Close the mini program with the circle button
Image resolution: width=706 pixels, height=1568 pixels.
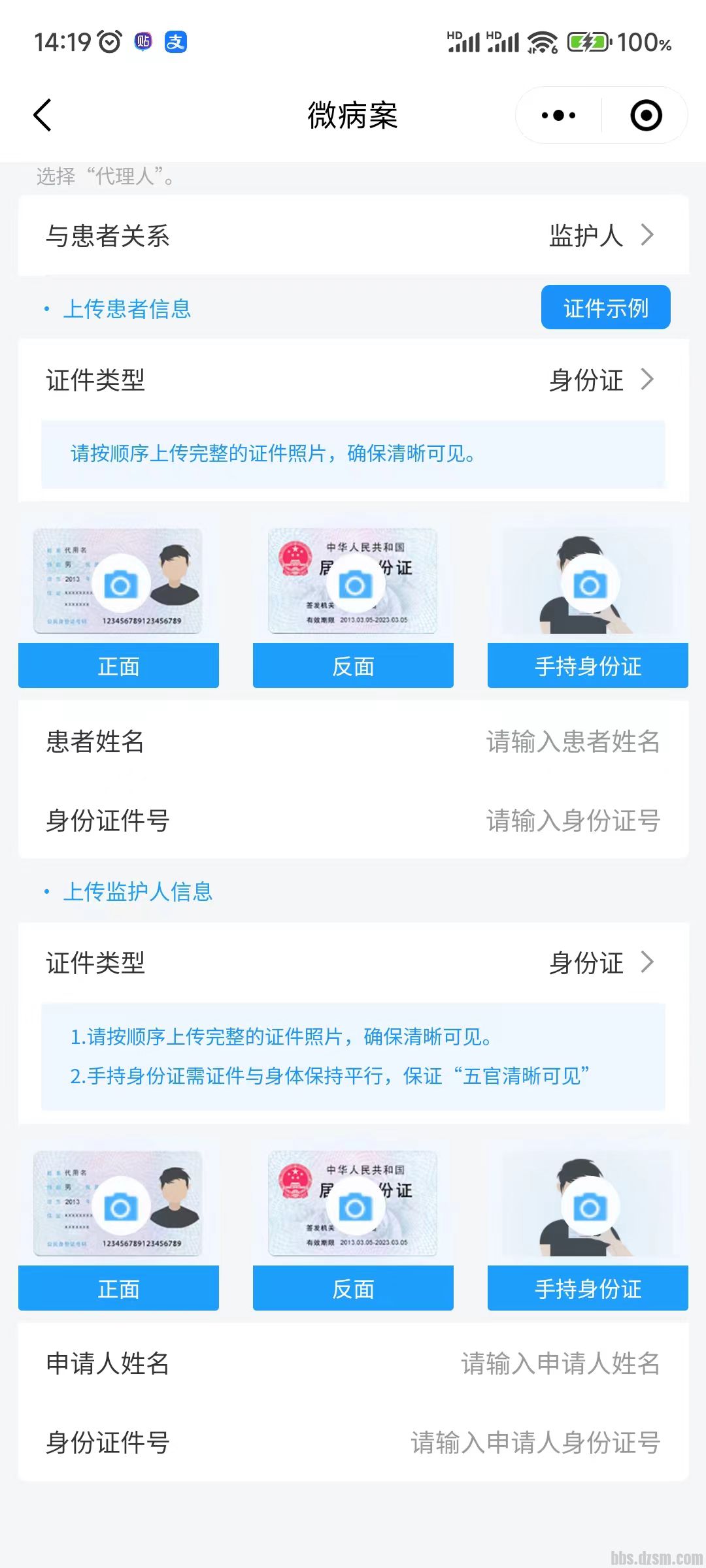click(x=646, y=116)
